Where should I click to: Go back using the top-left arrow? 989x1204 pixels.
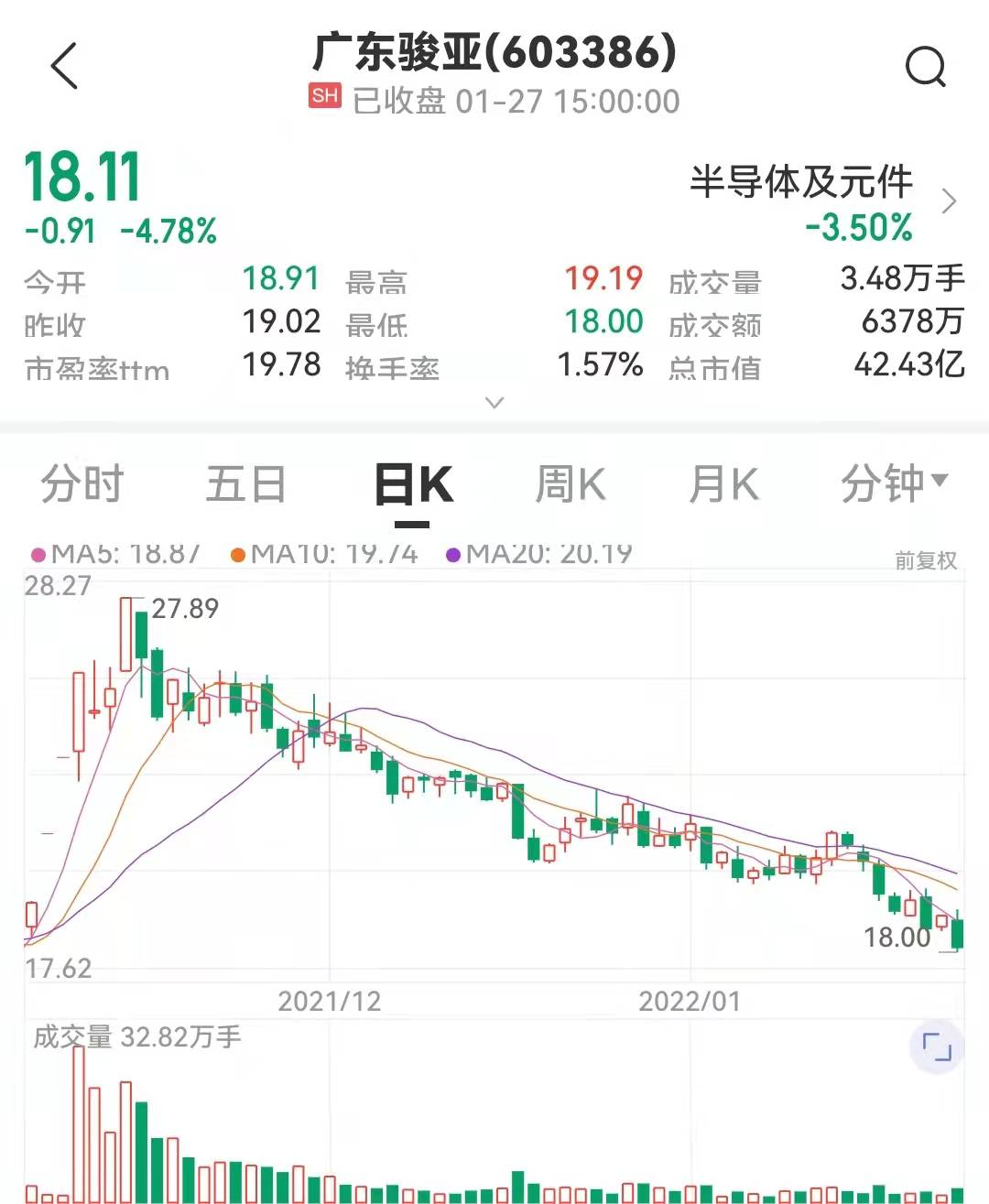[64, 66]
